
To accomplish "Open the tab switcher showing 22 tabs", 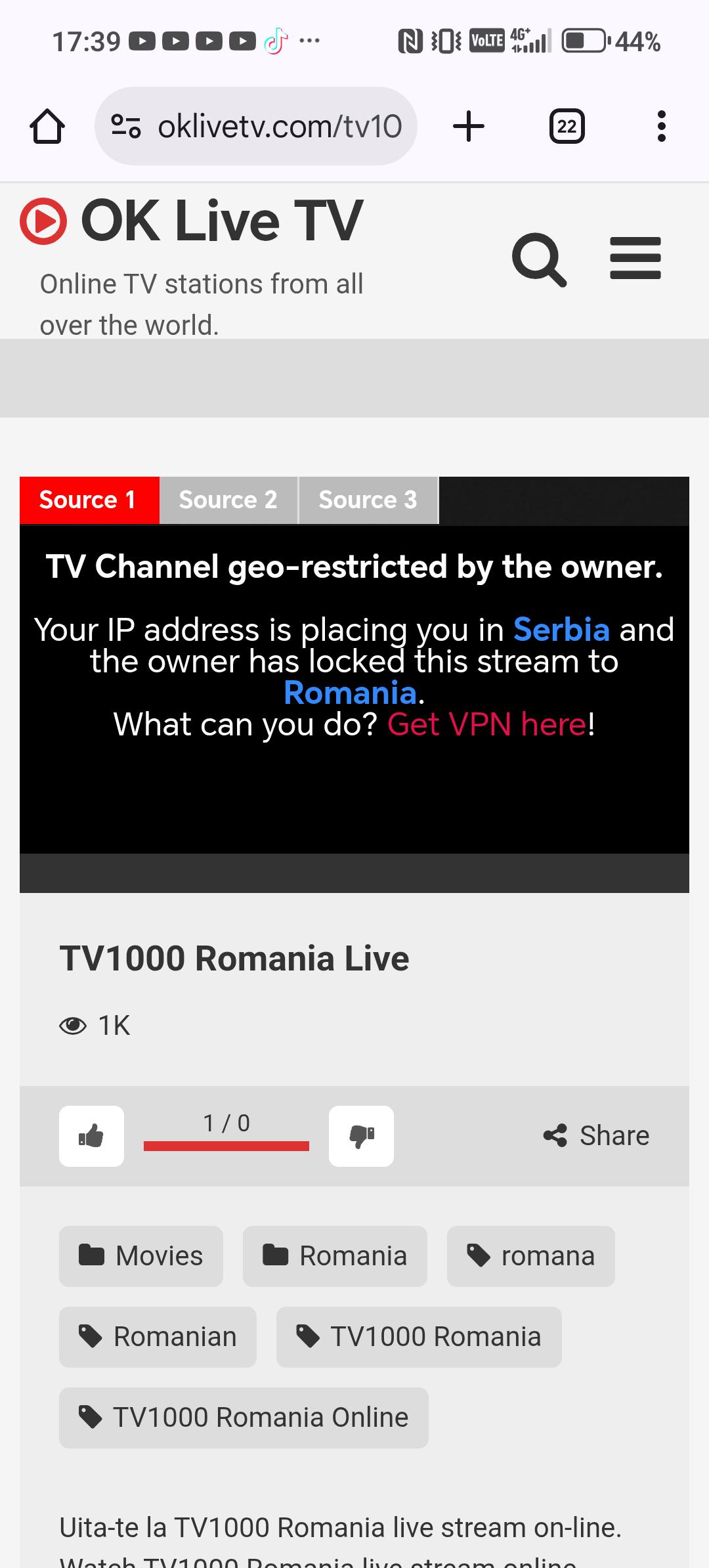I will 567,126.
